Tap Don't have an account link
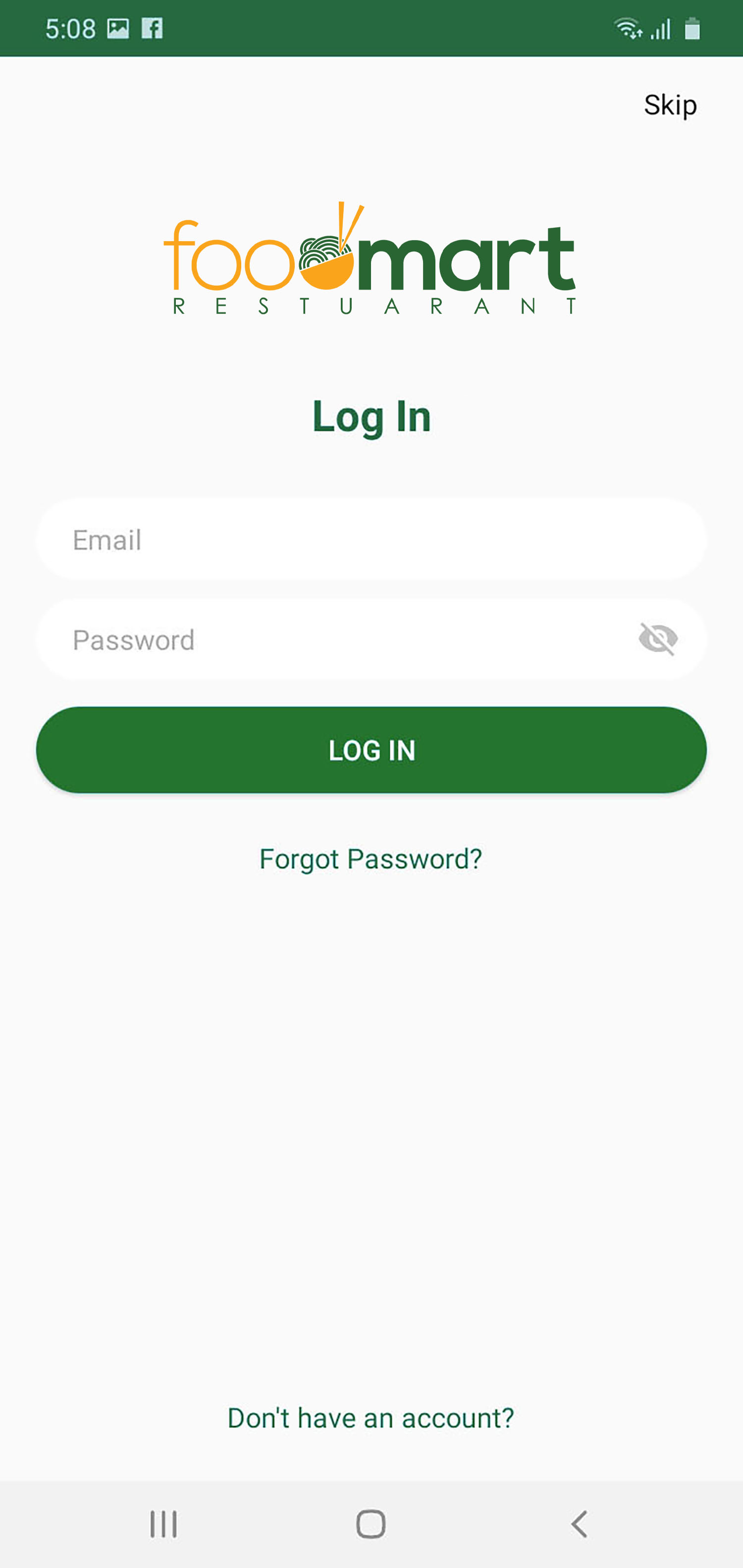Screen dimensions: 743x1568 tap(371, 1417)
